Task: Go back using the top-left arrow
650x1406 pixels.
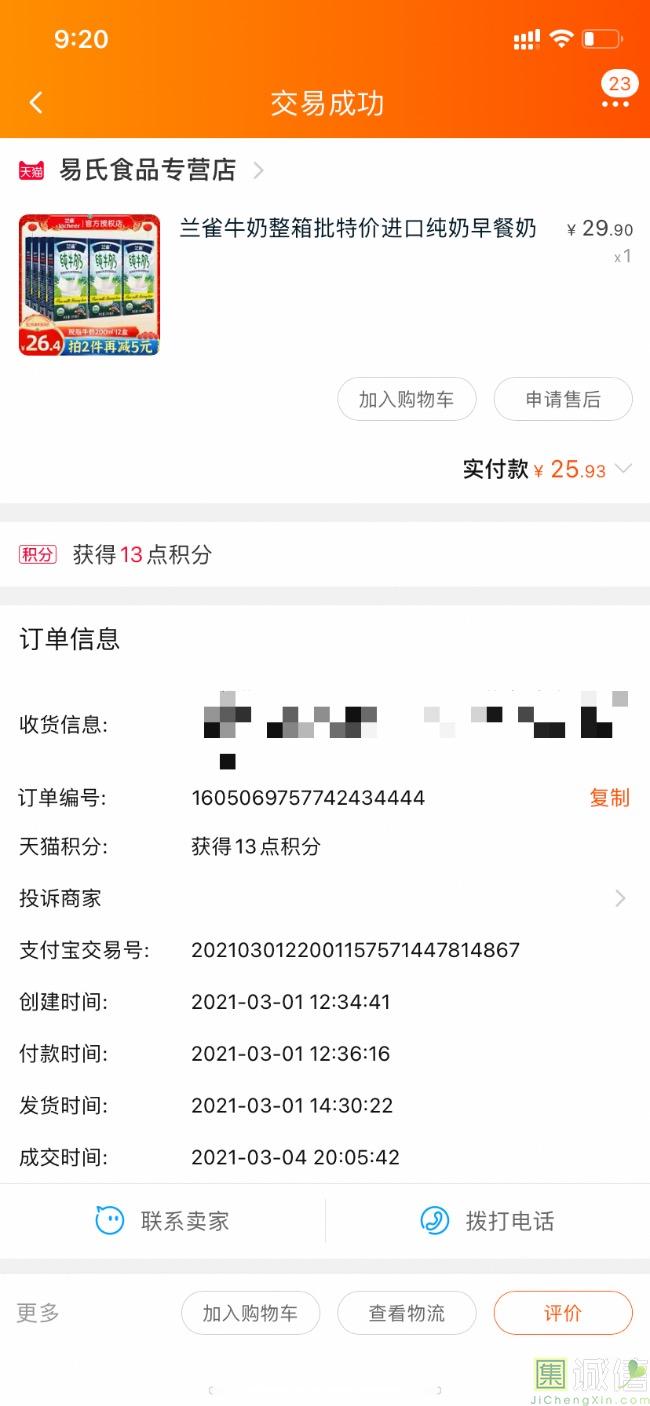Action: click(36, 103)
